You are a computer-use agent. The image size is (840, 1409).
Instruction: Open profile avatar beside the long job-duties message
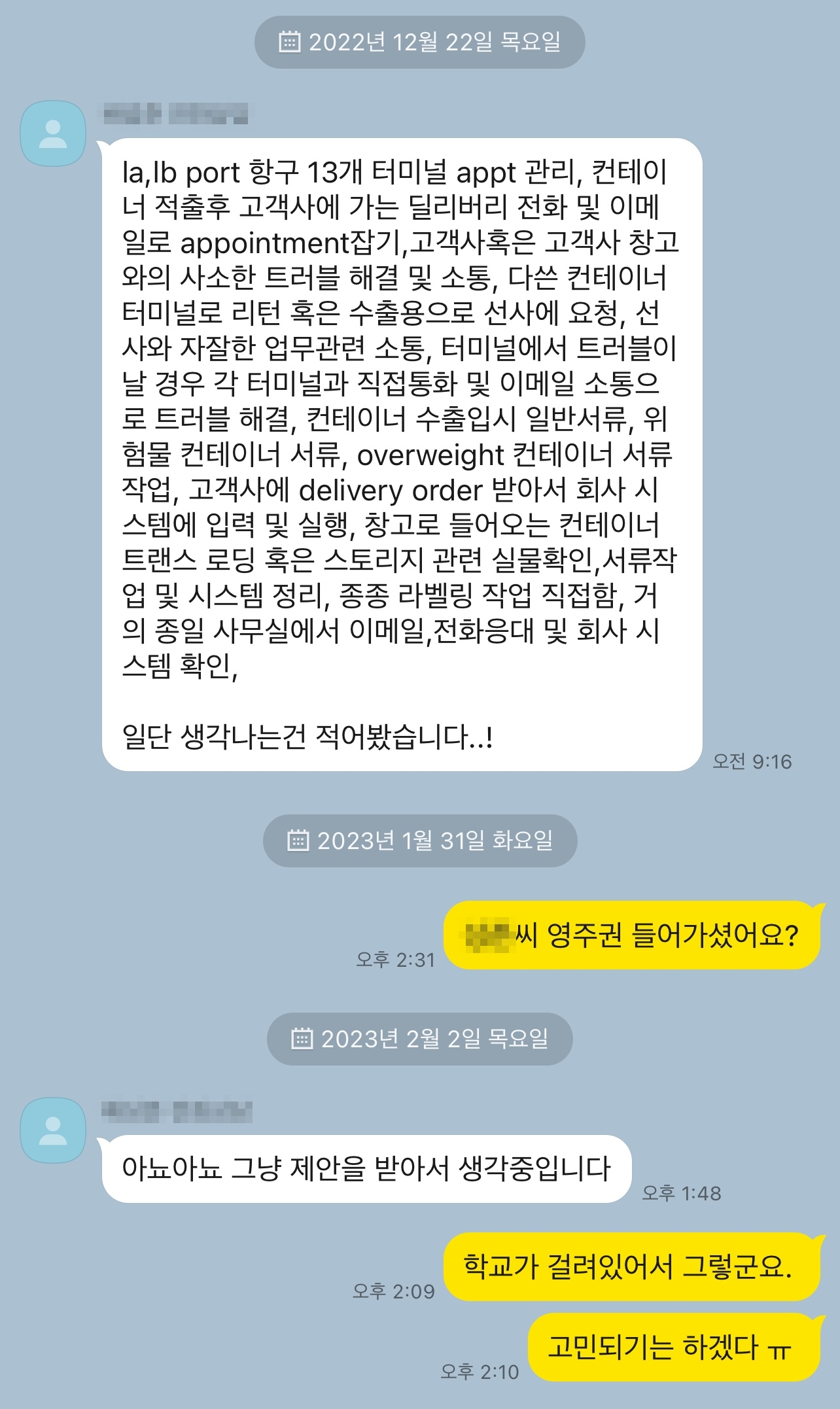point(53,133)
